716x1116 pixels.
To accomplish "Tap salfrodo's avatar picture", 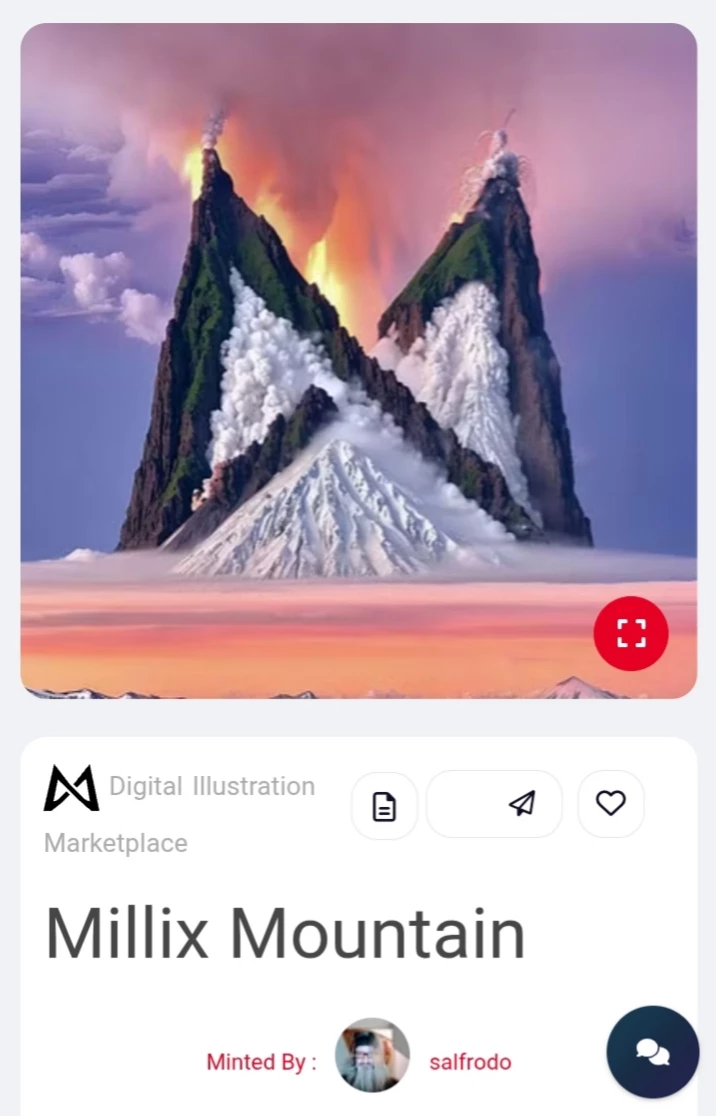I will (372, 1055).
